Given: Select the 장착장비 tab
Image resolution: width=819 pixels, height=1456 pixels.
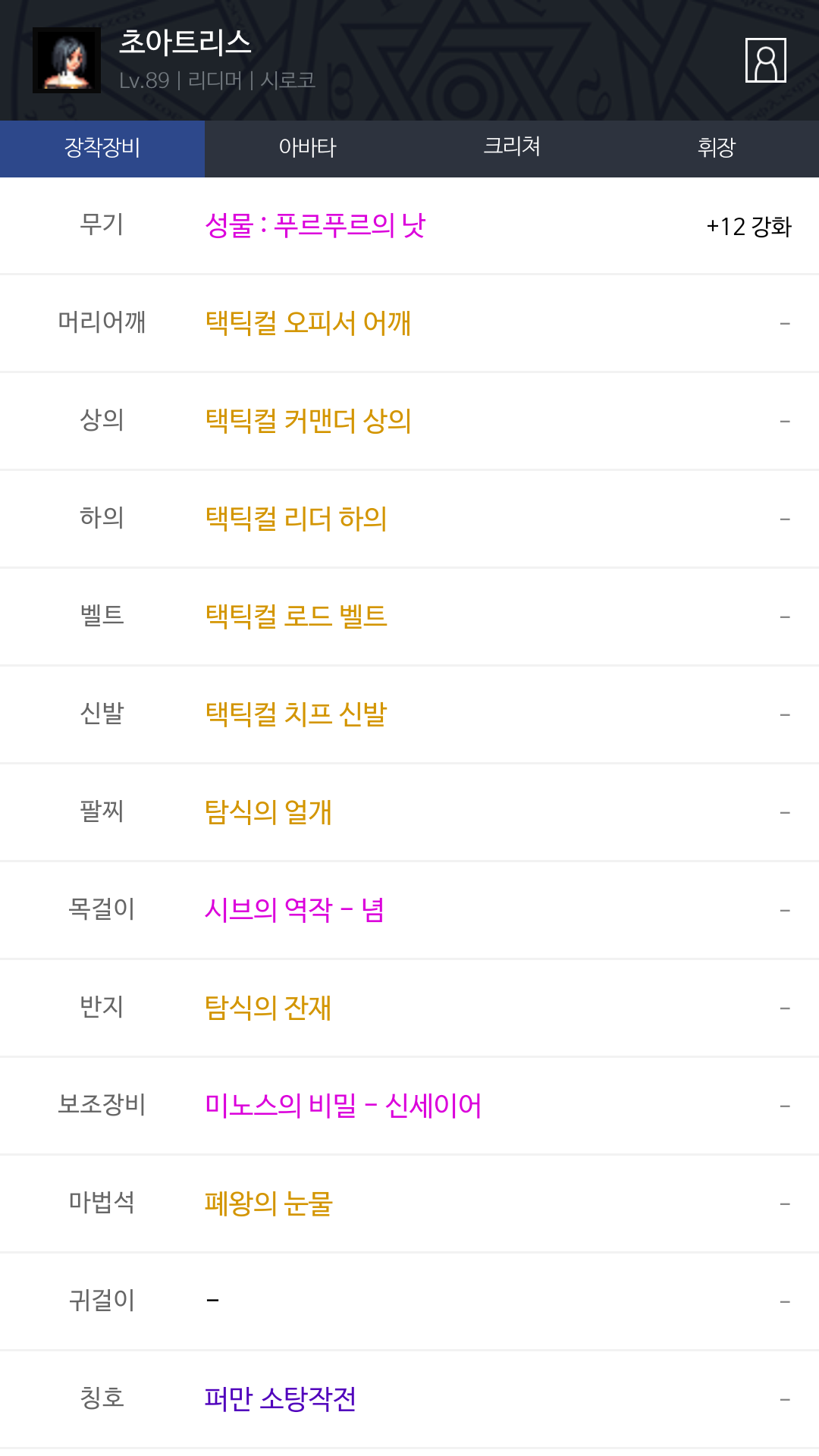Looking at the screenshot, I should (x=102, y=149).
